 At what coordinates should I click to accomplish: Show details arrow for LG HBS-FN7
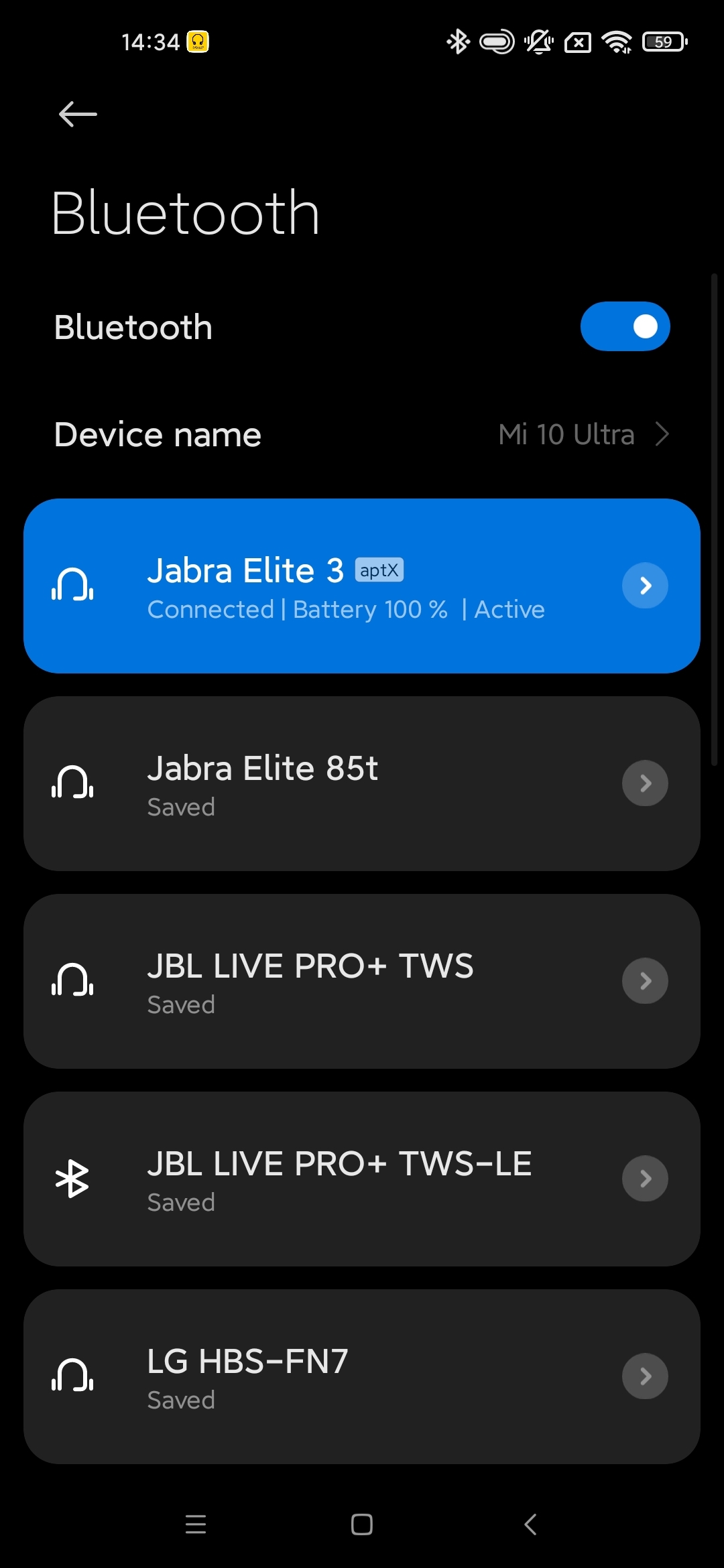645,1376
